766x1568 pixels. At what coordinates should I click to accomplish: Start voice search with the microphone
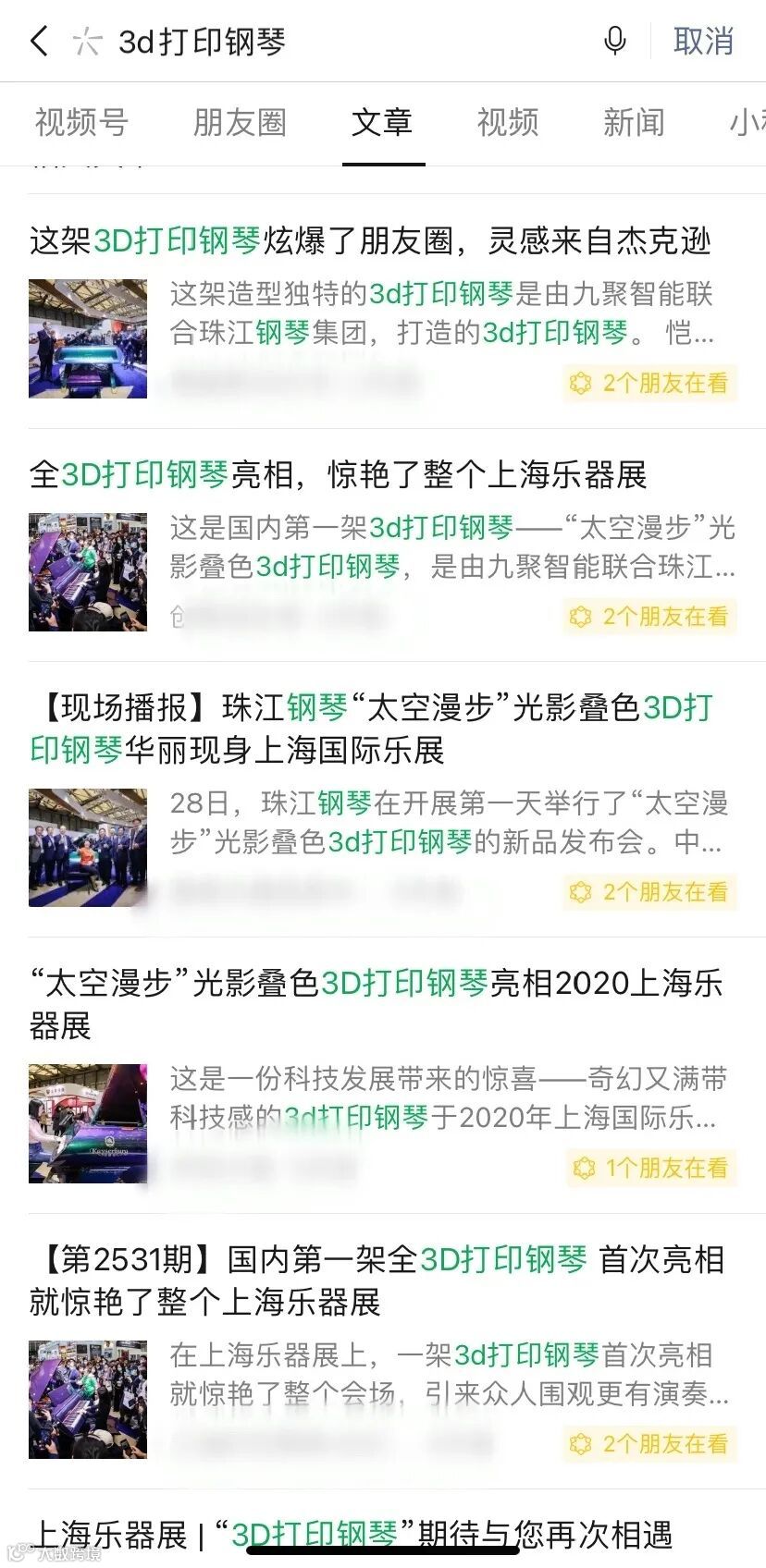point(615,42)
